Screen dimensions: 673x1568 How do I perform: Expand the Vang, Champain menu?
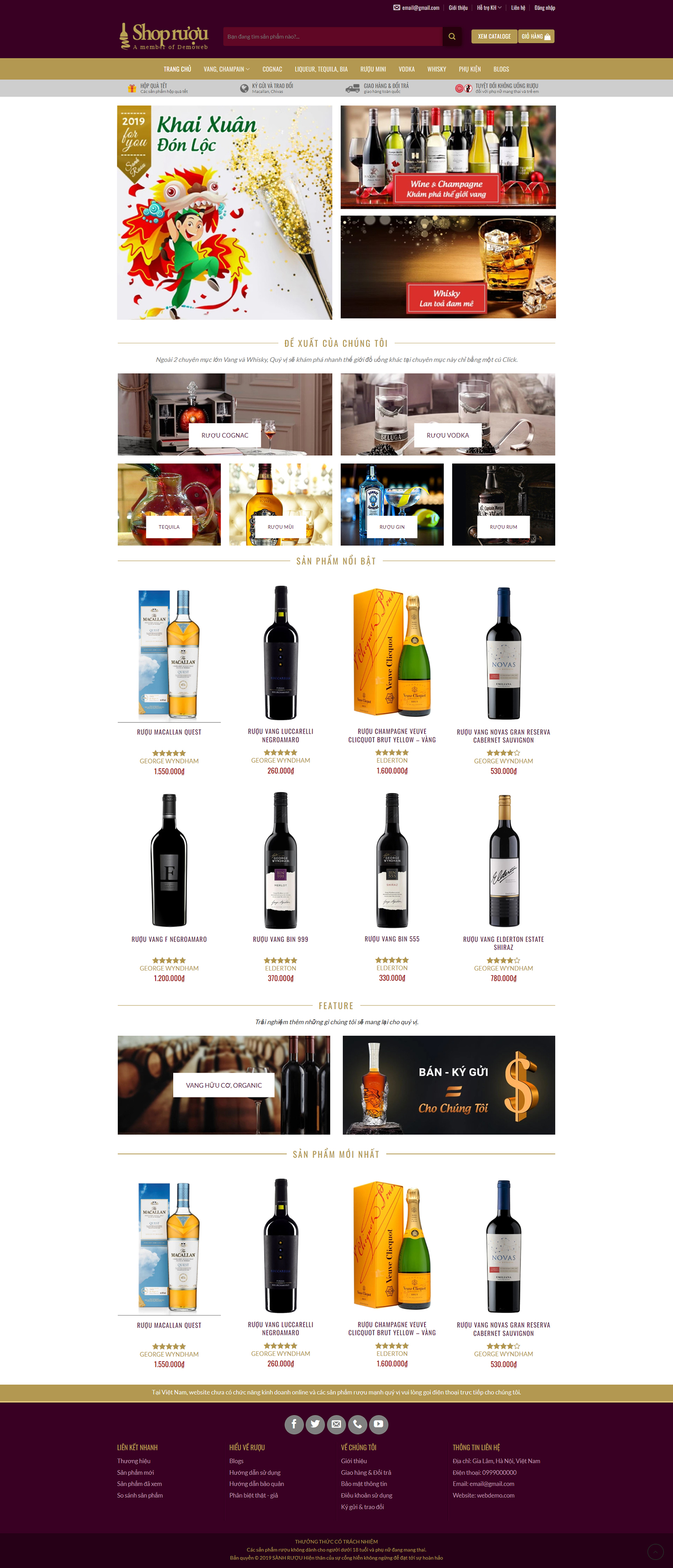pos(226,69)
